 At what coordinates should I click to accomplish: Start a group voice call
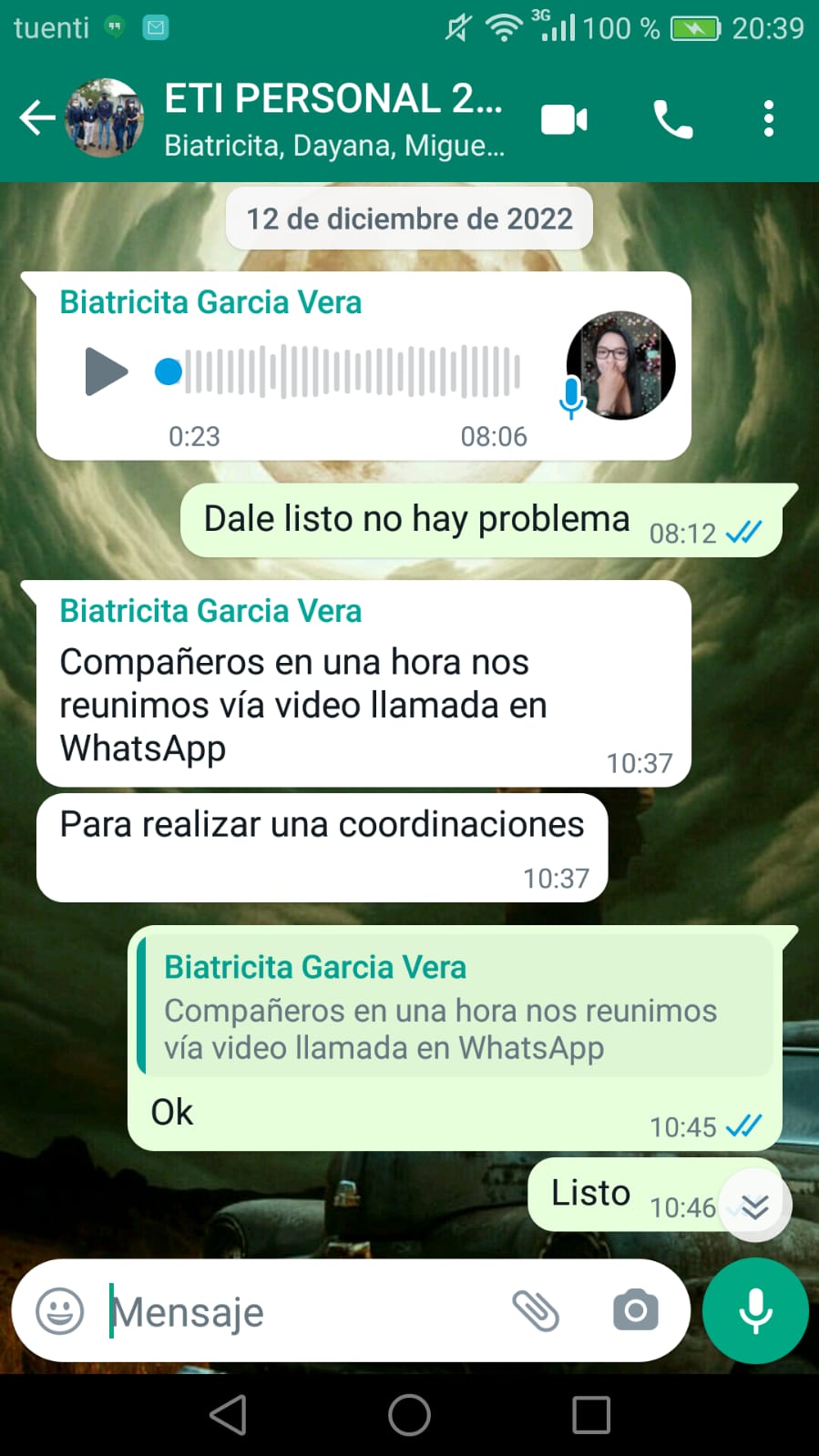(672, 119)
